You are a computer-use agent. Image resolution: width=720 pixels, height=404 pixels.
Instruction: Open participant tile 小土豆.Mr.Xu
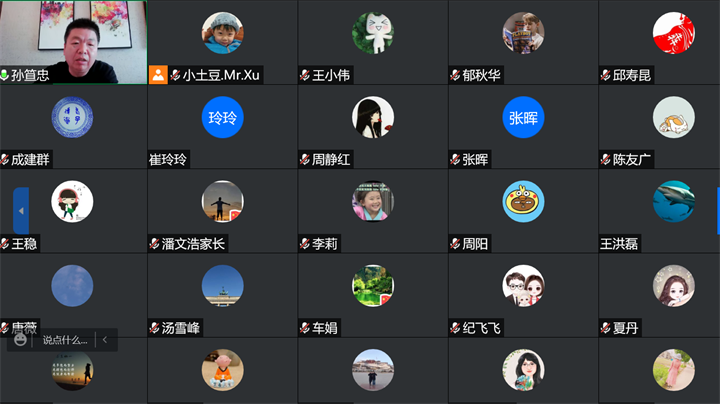coord(222,42)
